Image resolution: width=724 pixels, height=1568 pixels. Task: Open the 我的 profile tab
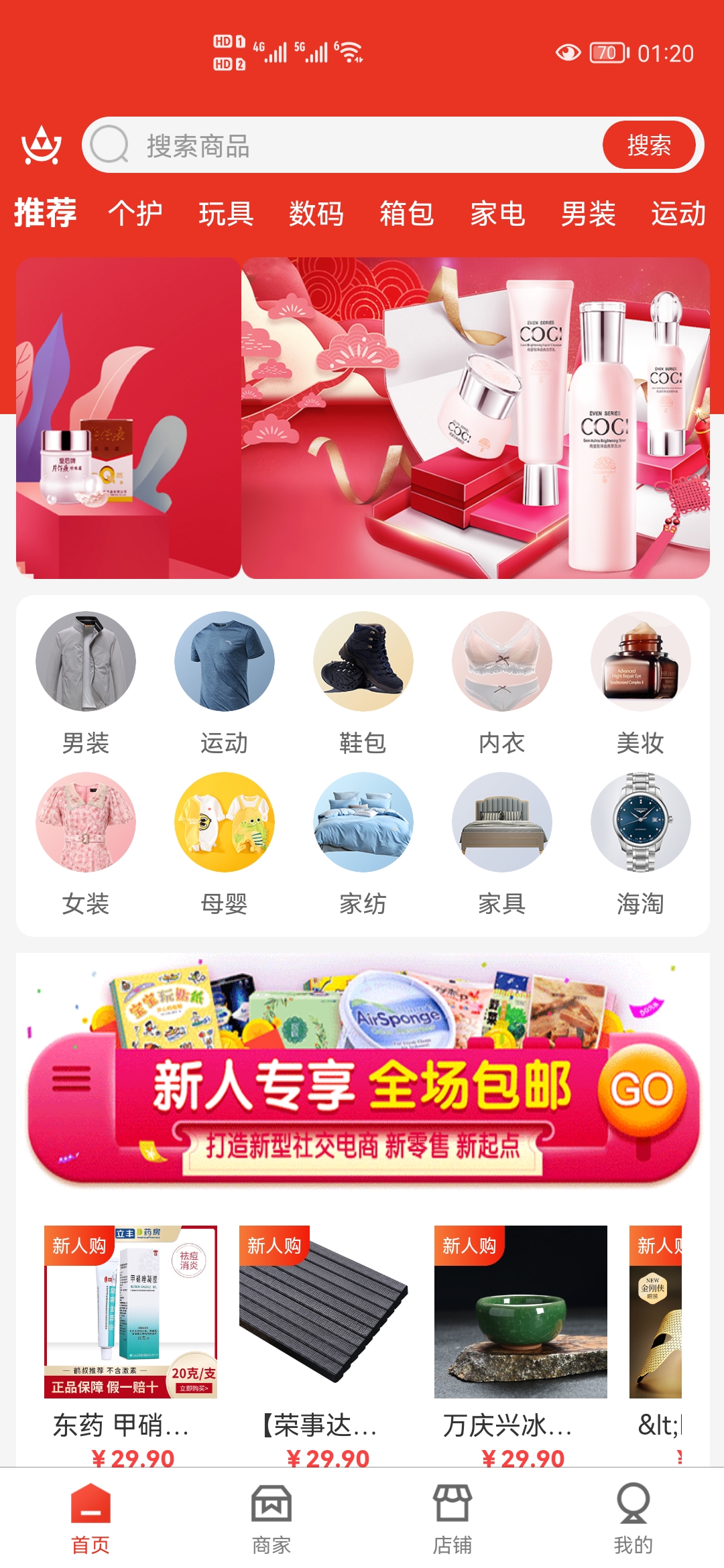(x=633, y=1518)
